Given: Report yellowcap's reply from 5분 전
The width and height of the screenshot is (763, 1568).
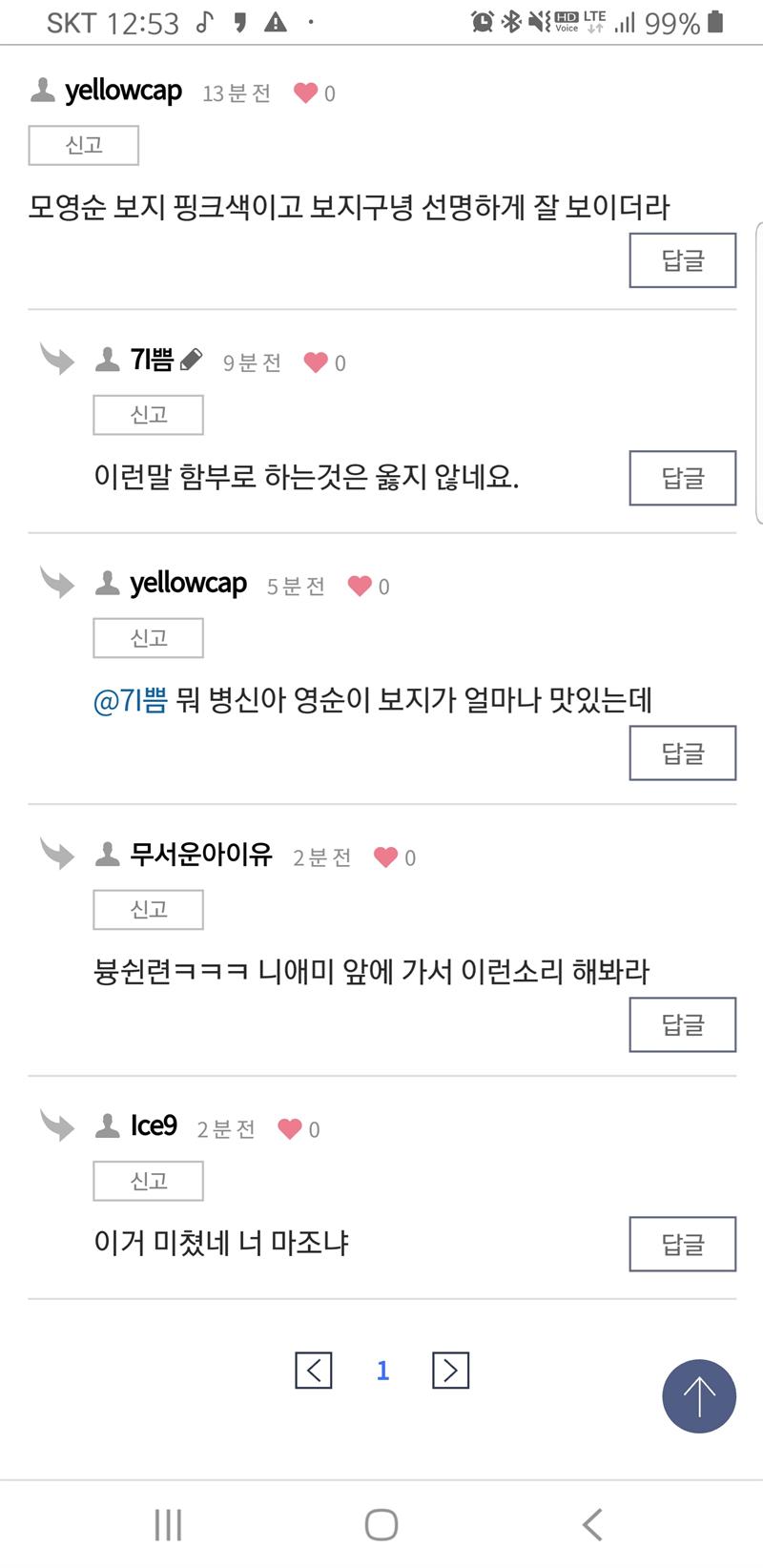Looking at the screenshot, I should pyautogui.click(x=148, y=638).
